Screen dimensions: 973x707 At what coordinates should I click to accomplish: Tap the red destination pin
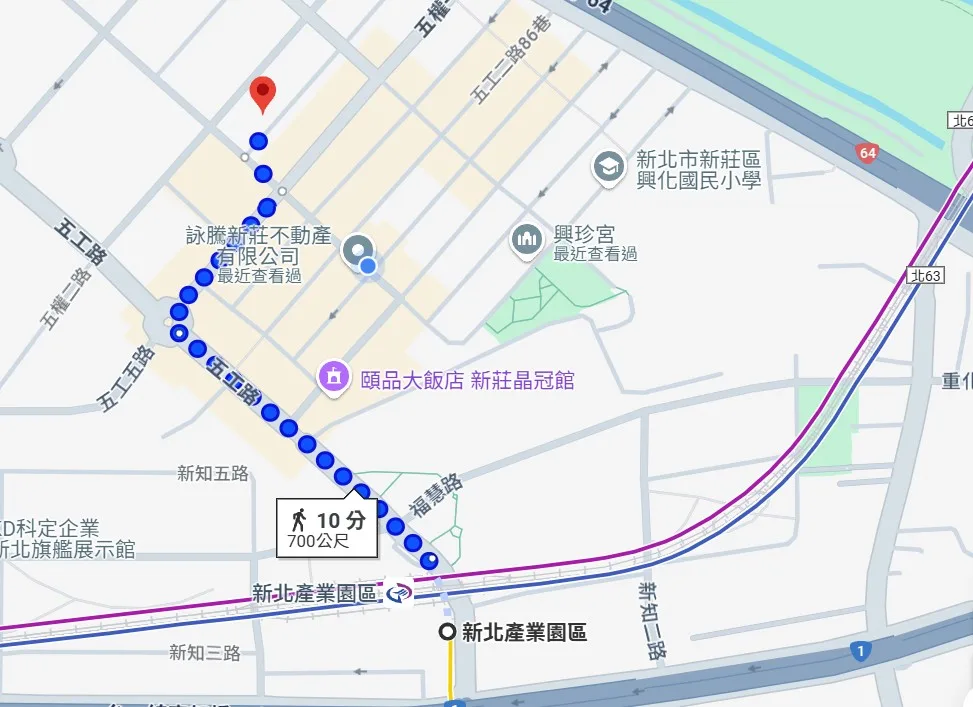(262, 93)
